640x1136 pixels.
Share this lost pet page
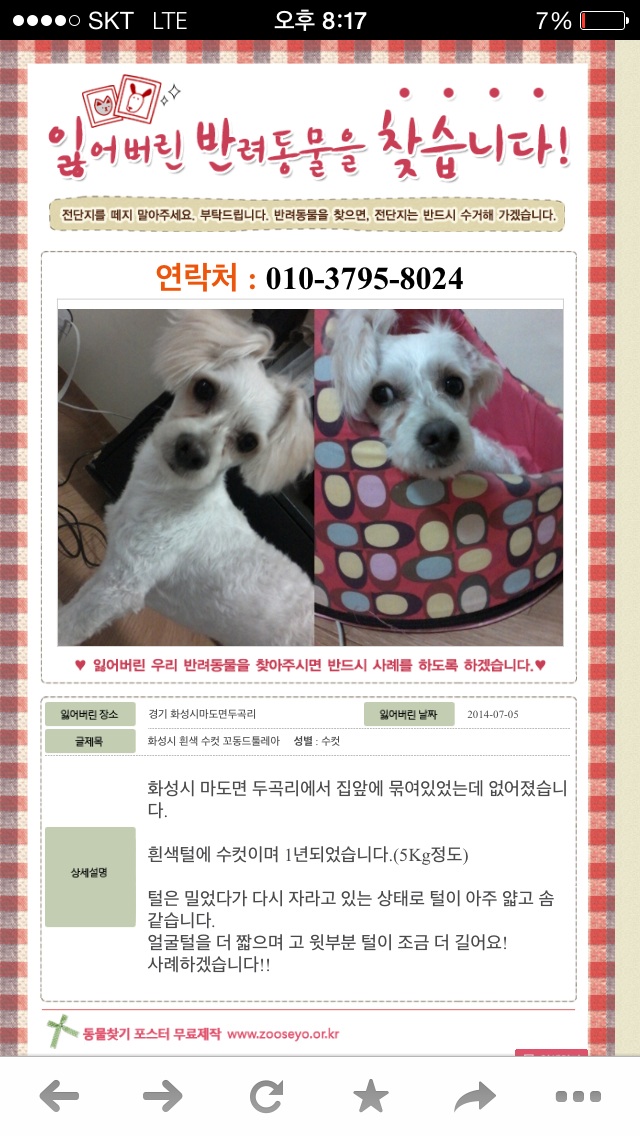coord(475,1097)
